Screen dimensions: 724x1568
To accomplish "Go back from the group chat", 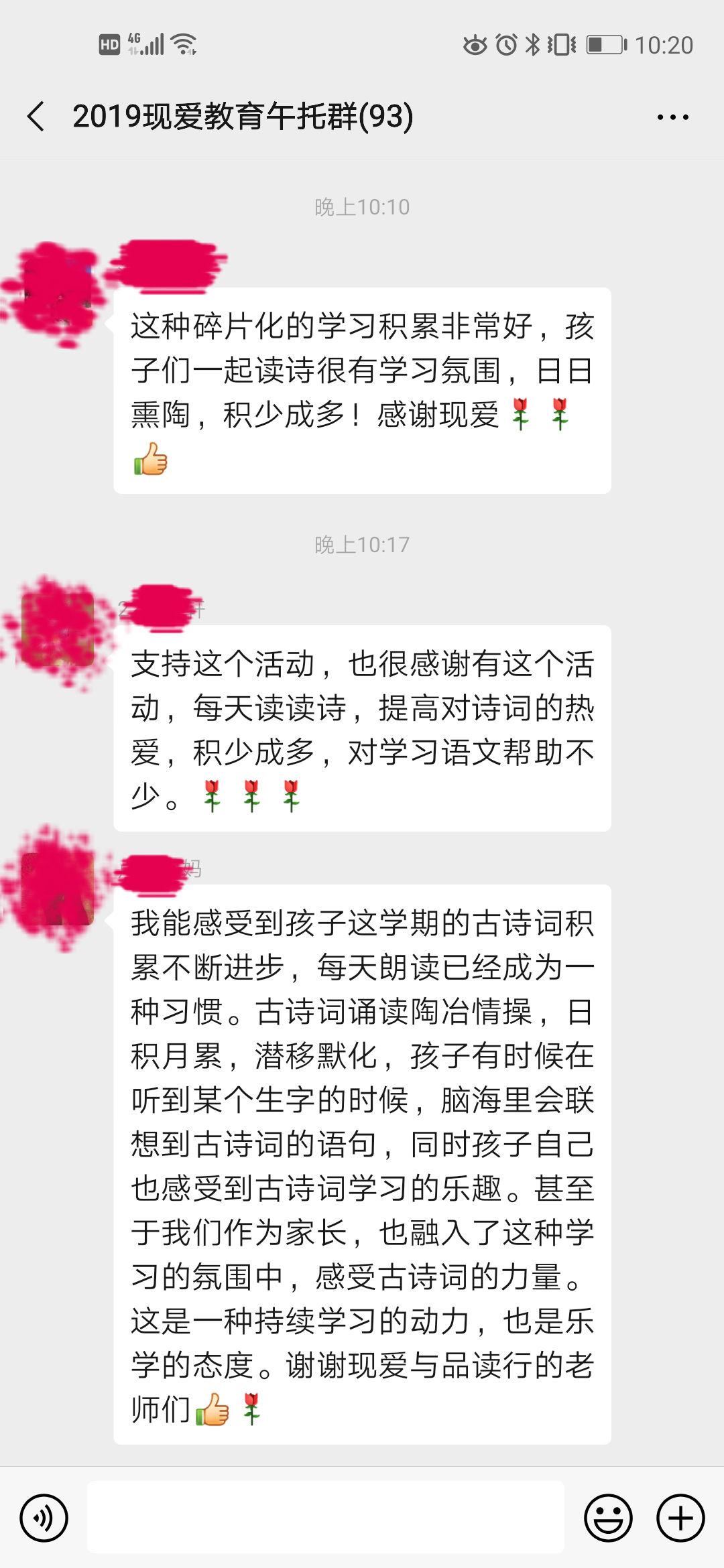I will [36, 117].
